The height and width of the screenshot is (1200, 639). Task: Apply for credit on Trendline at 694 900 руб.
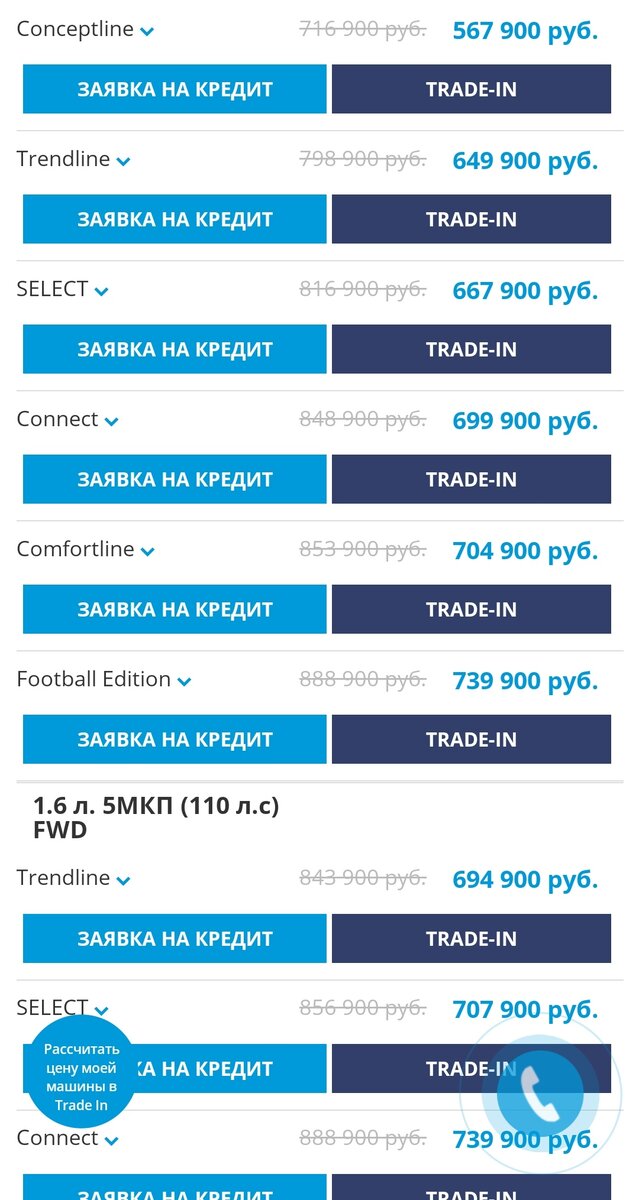(175, 938)
